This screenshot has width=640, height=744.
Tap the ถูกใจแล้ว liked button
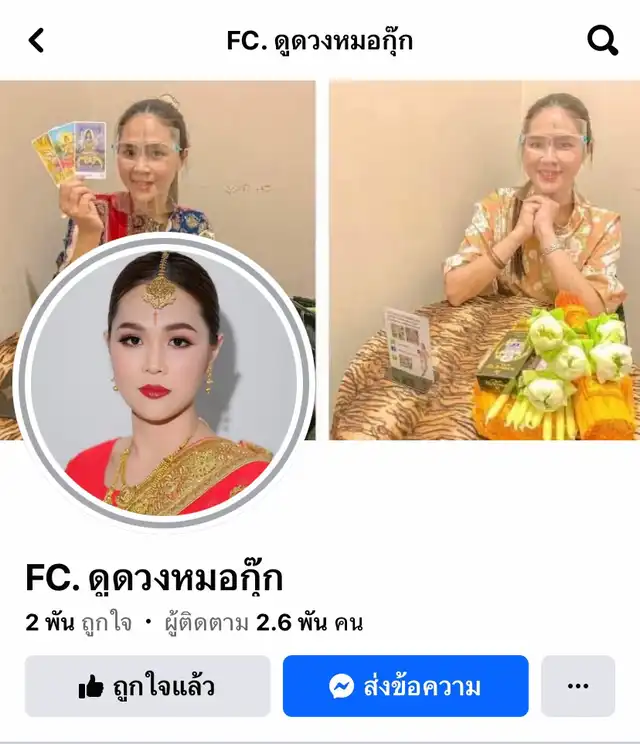point(147,686)
